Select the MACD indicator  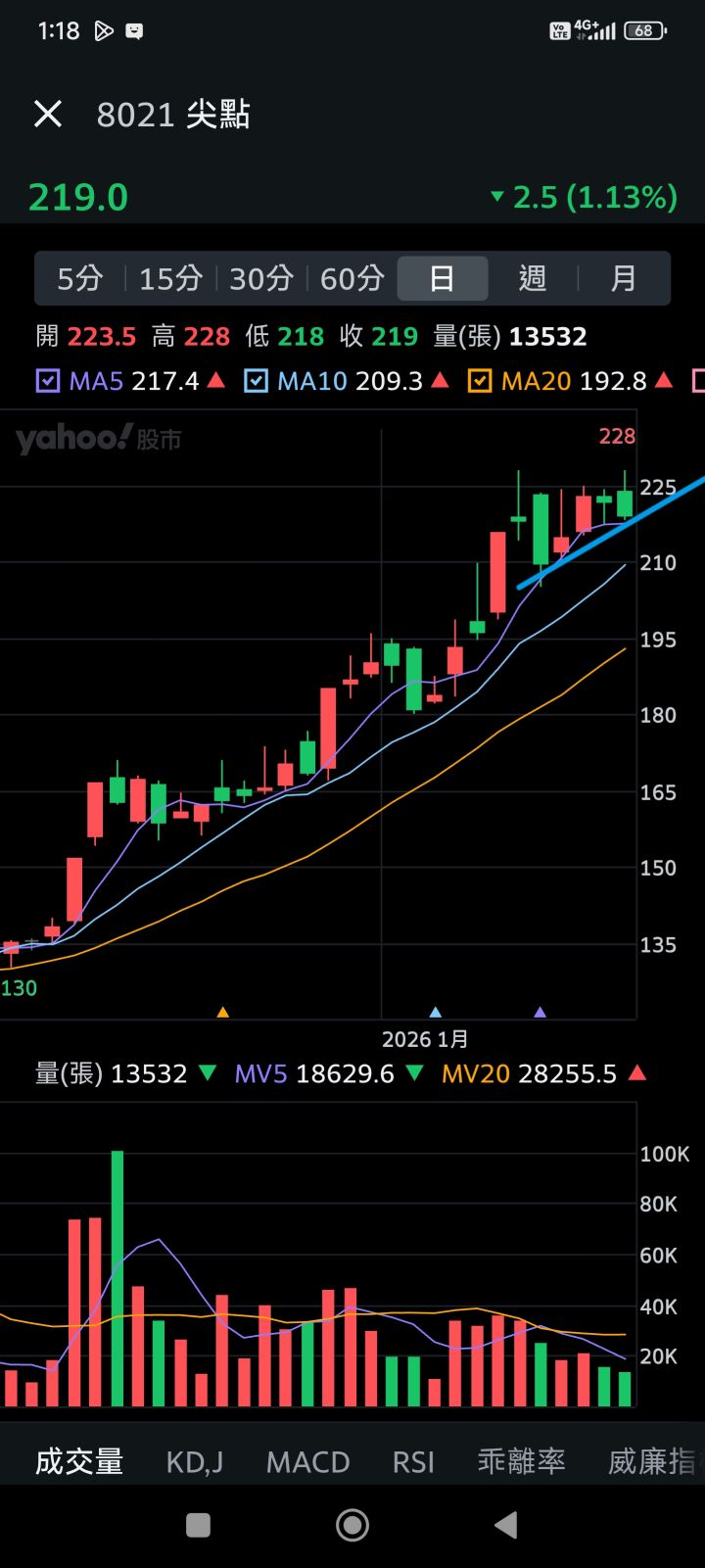click(x=307, y=1461)
